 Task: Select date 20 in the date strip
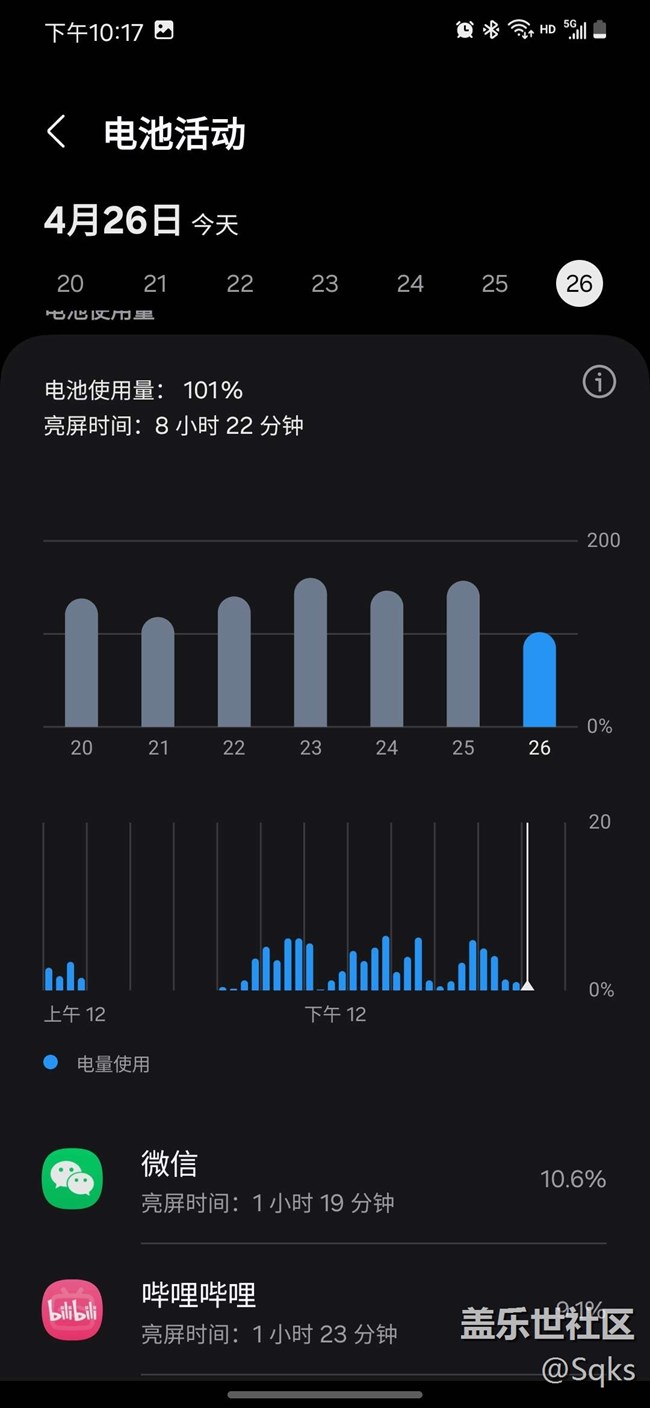70,284
